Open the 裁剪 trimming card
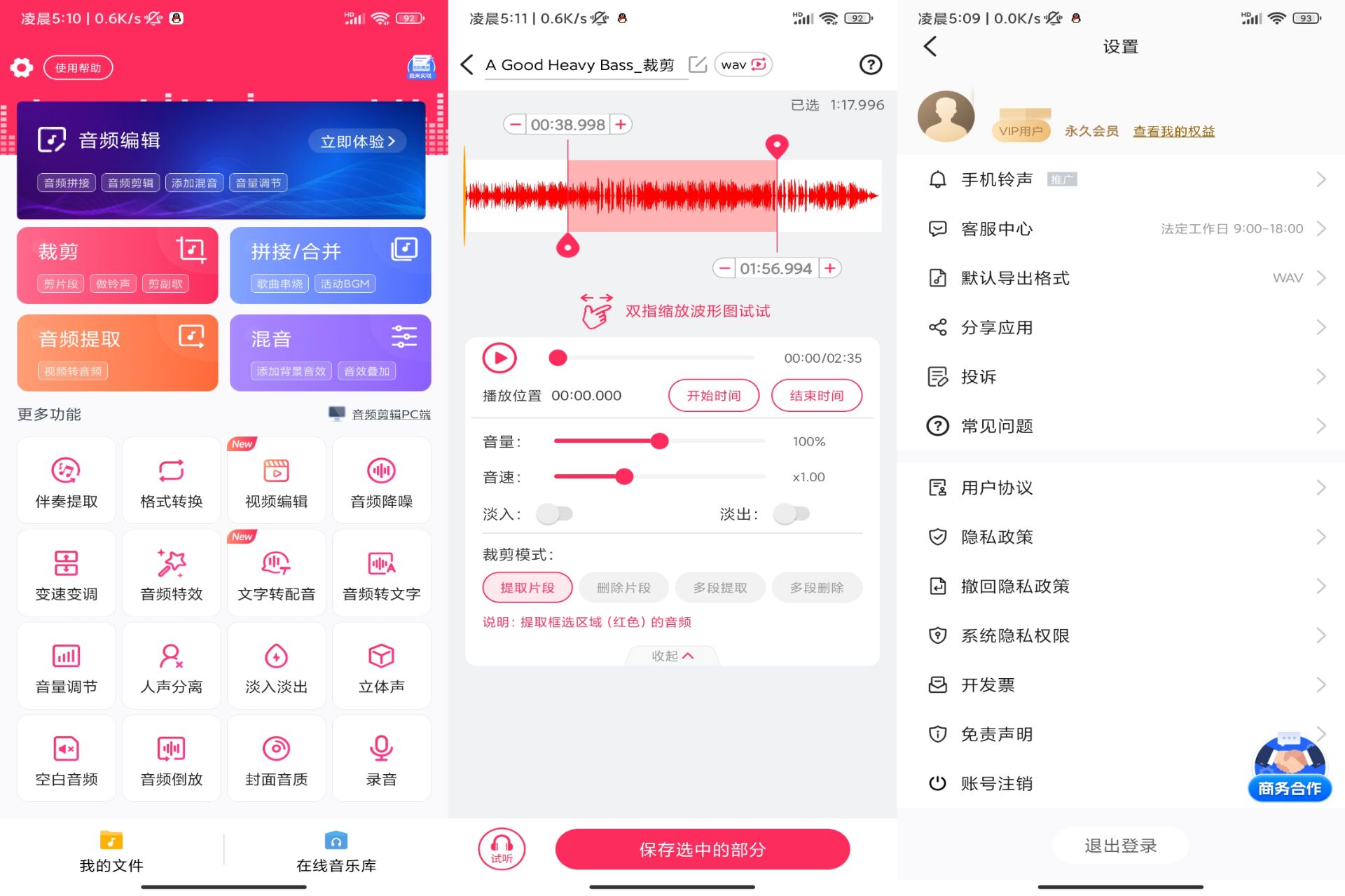This screenshot has width=1345, height=896. point(117,265)
